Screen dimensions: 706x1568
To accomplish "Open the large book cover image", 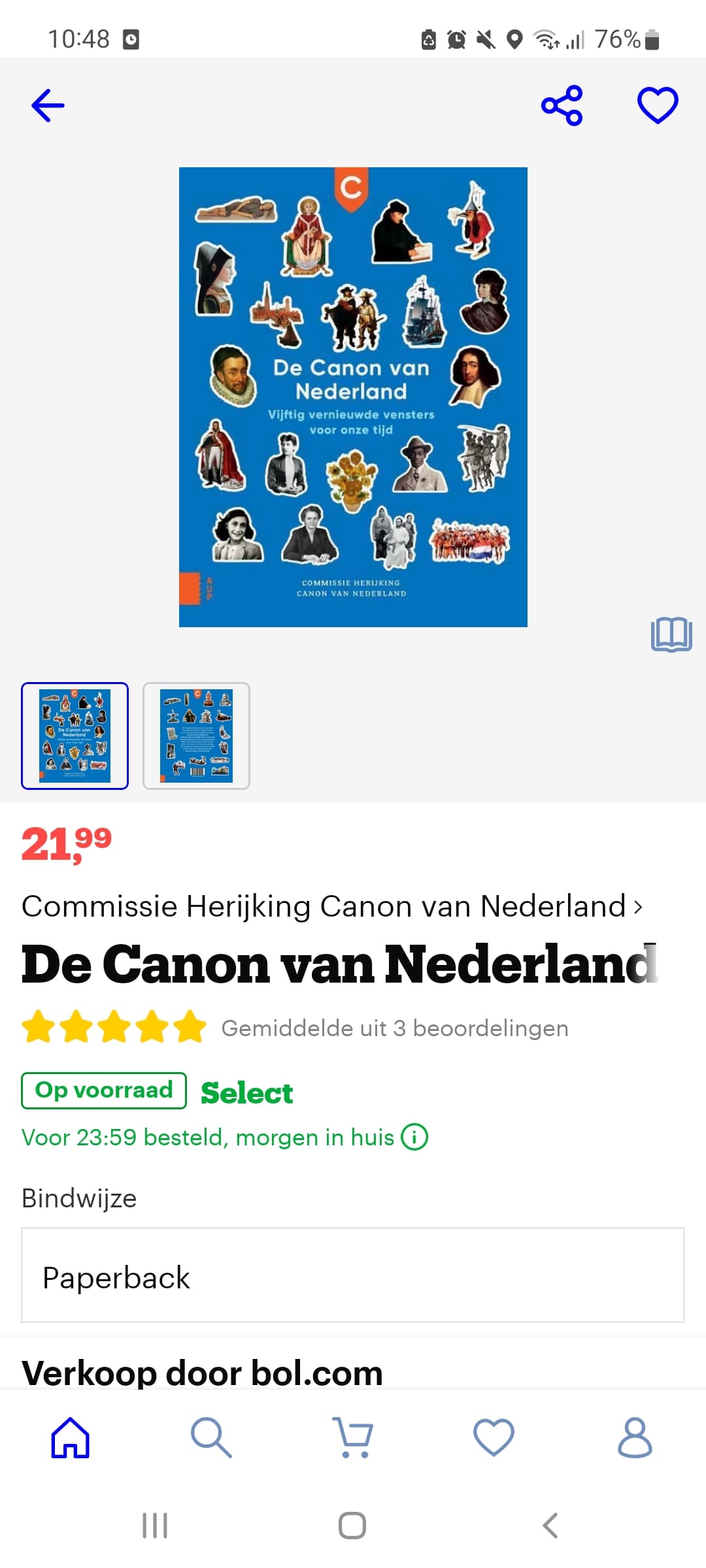I will pyautogui.click(x=353, y=397).
